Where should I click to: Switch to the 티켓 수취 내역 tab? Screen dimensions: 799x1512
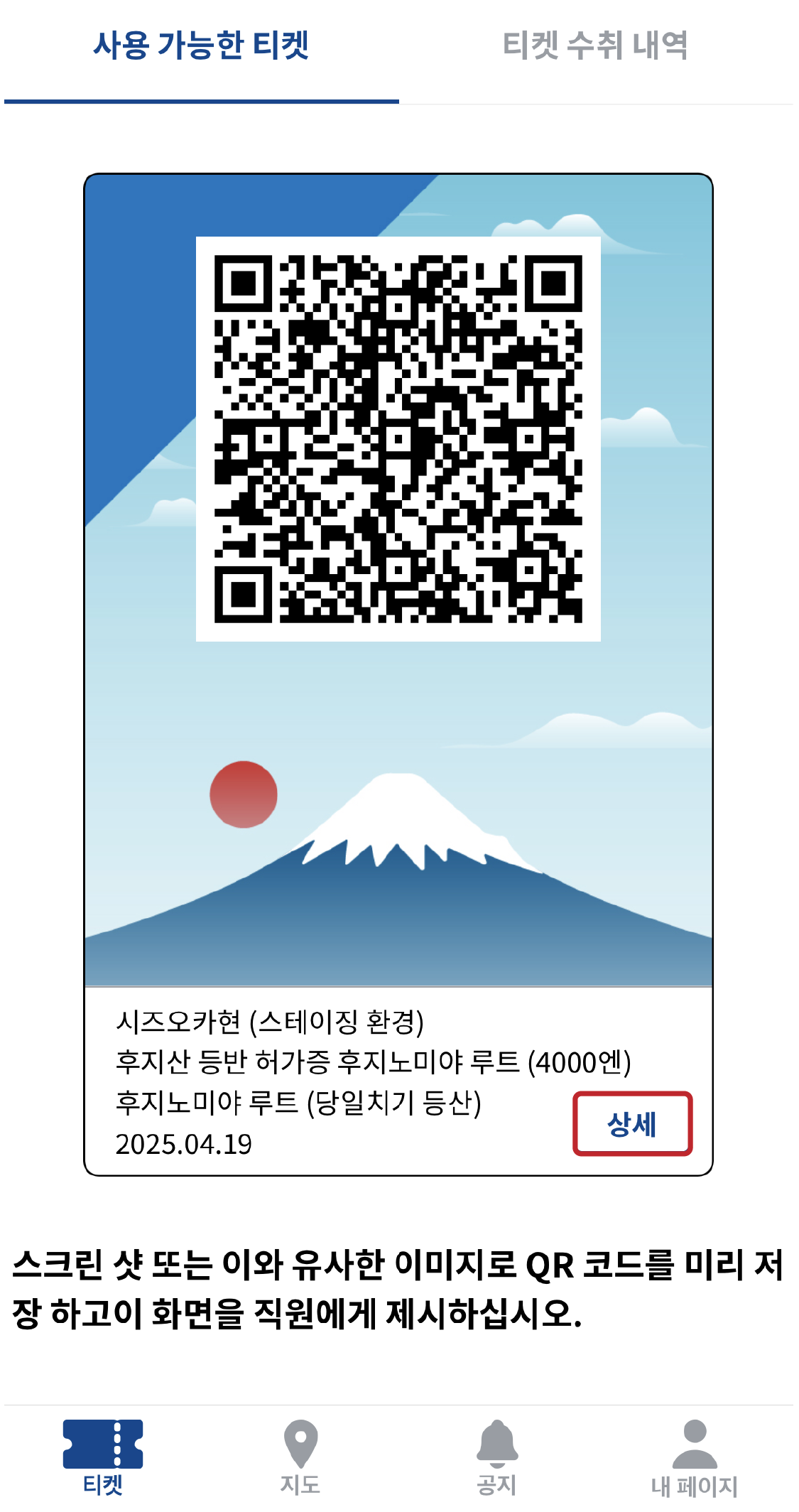595,47
